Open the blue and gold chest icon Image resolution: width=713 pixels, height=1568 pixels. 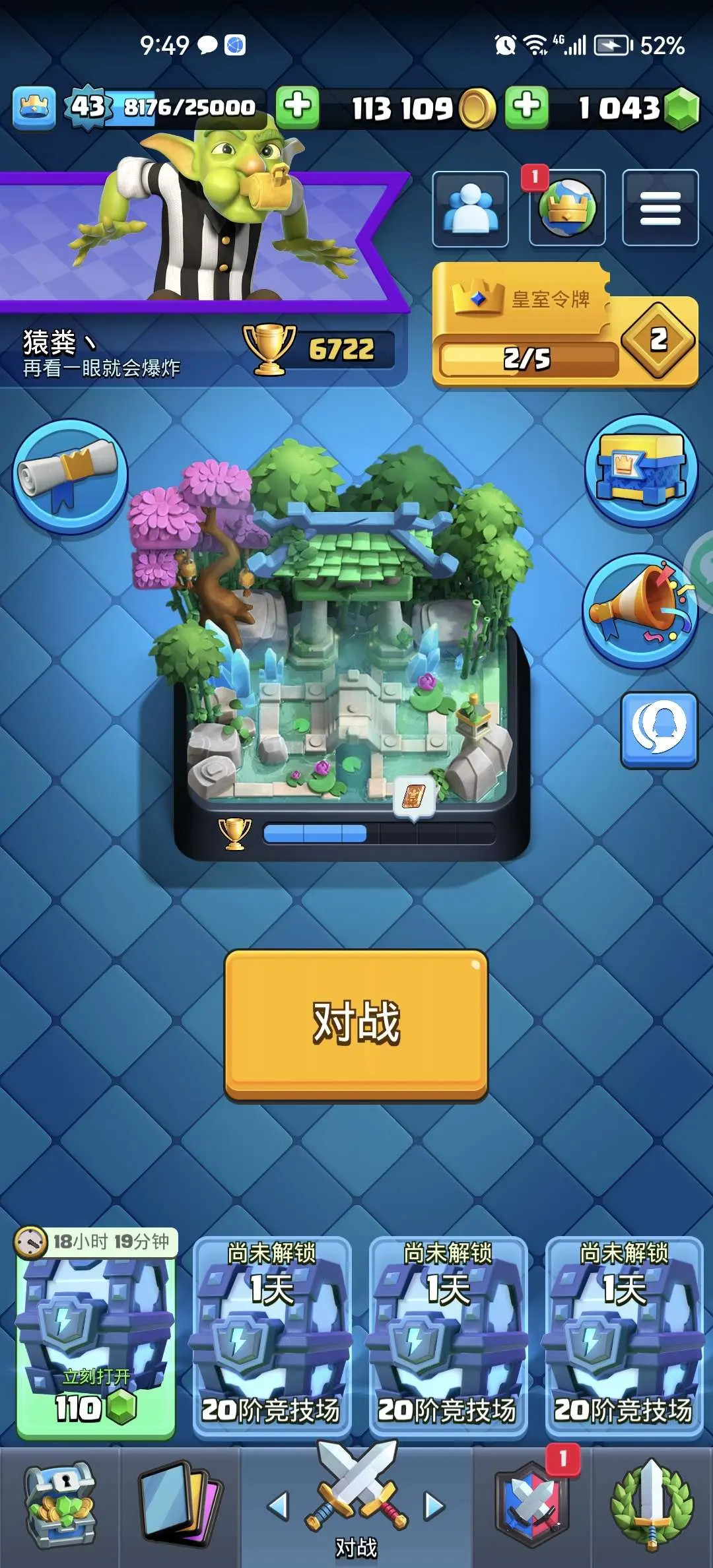coord(641,471)
